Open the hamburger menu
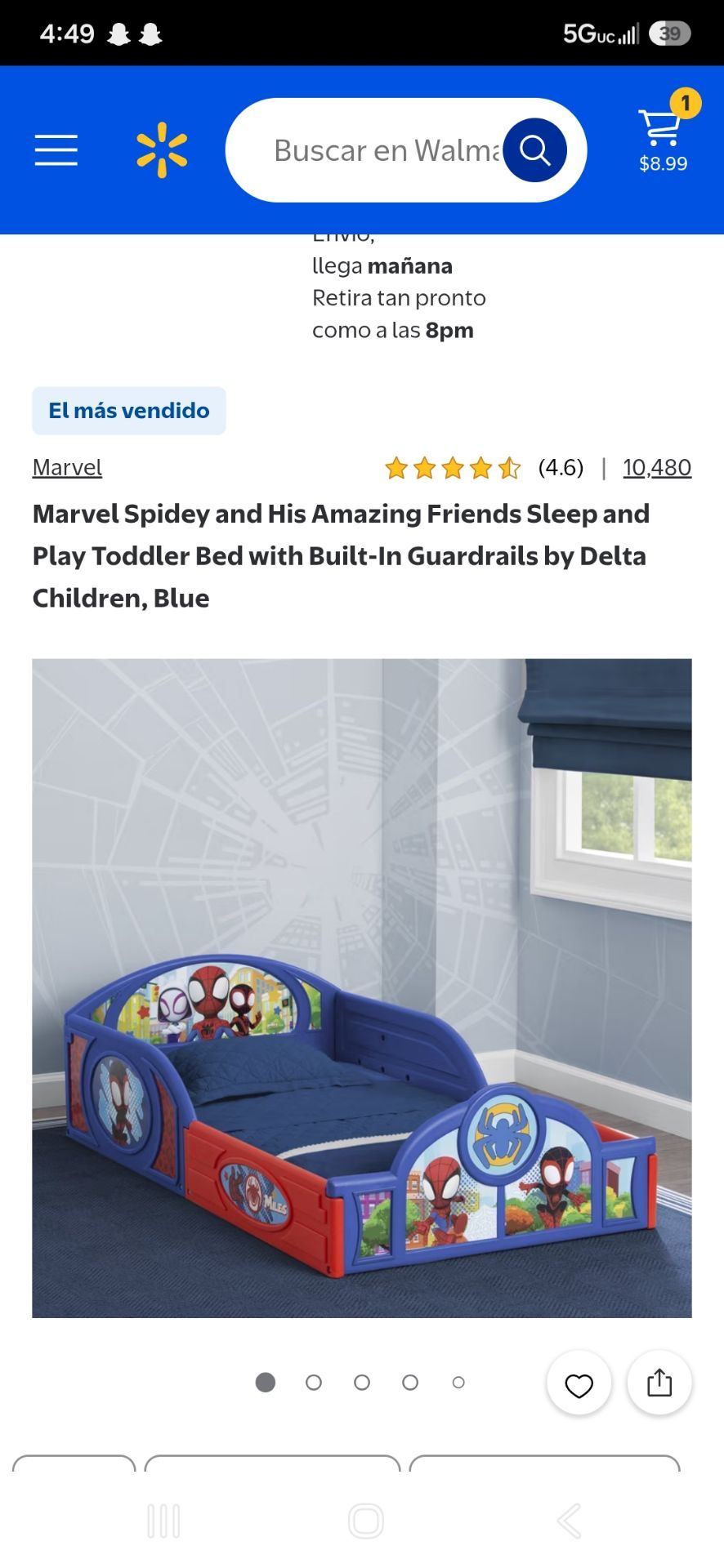 coord(56,150)
